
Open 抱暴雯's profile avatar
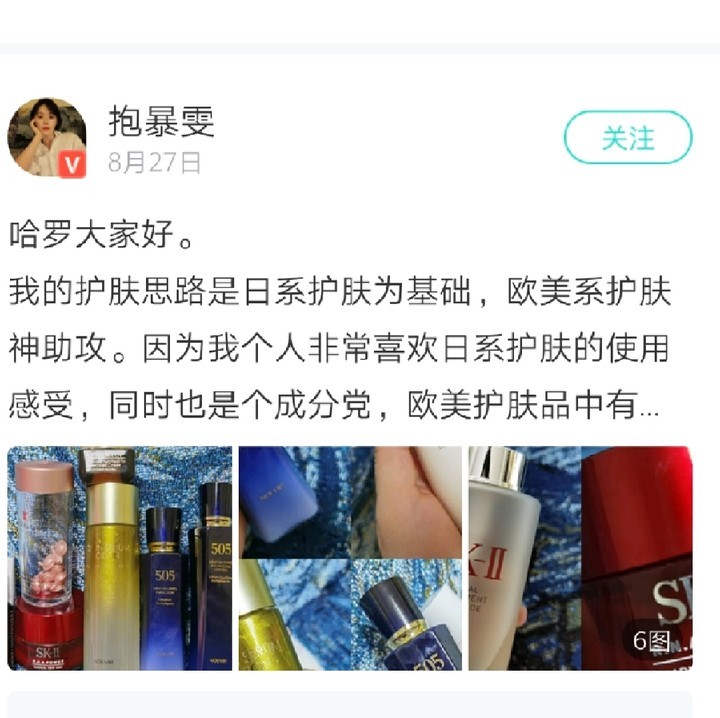[47, 138]
